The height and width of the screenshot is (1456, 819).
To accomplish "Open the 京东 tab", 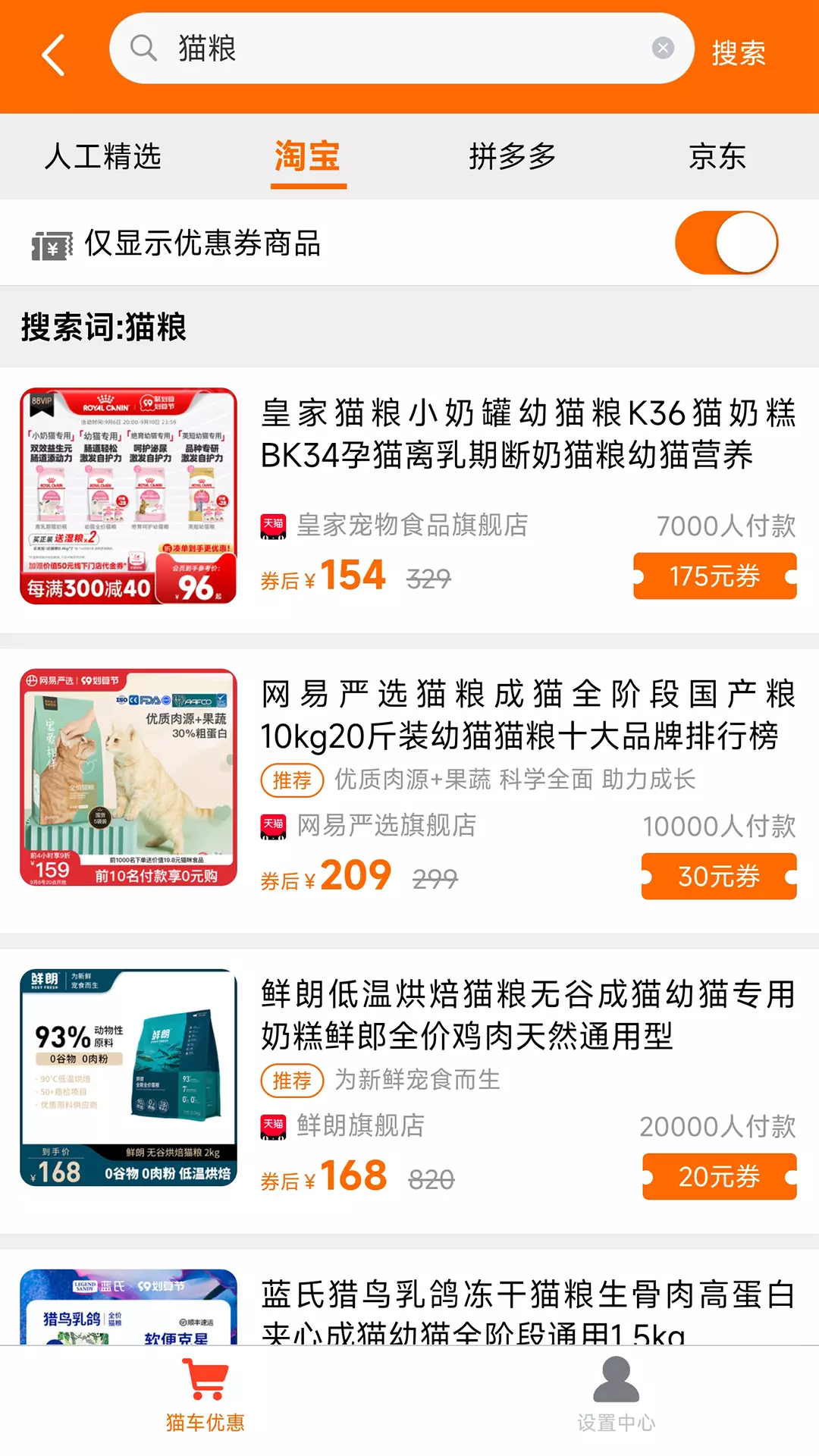I will pos(717,156).
